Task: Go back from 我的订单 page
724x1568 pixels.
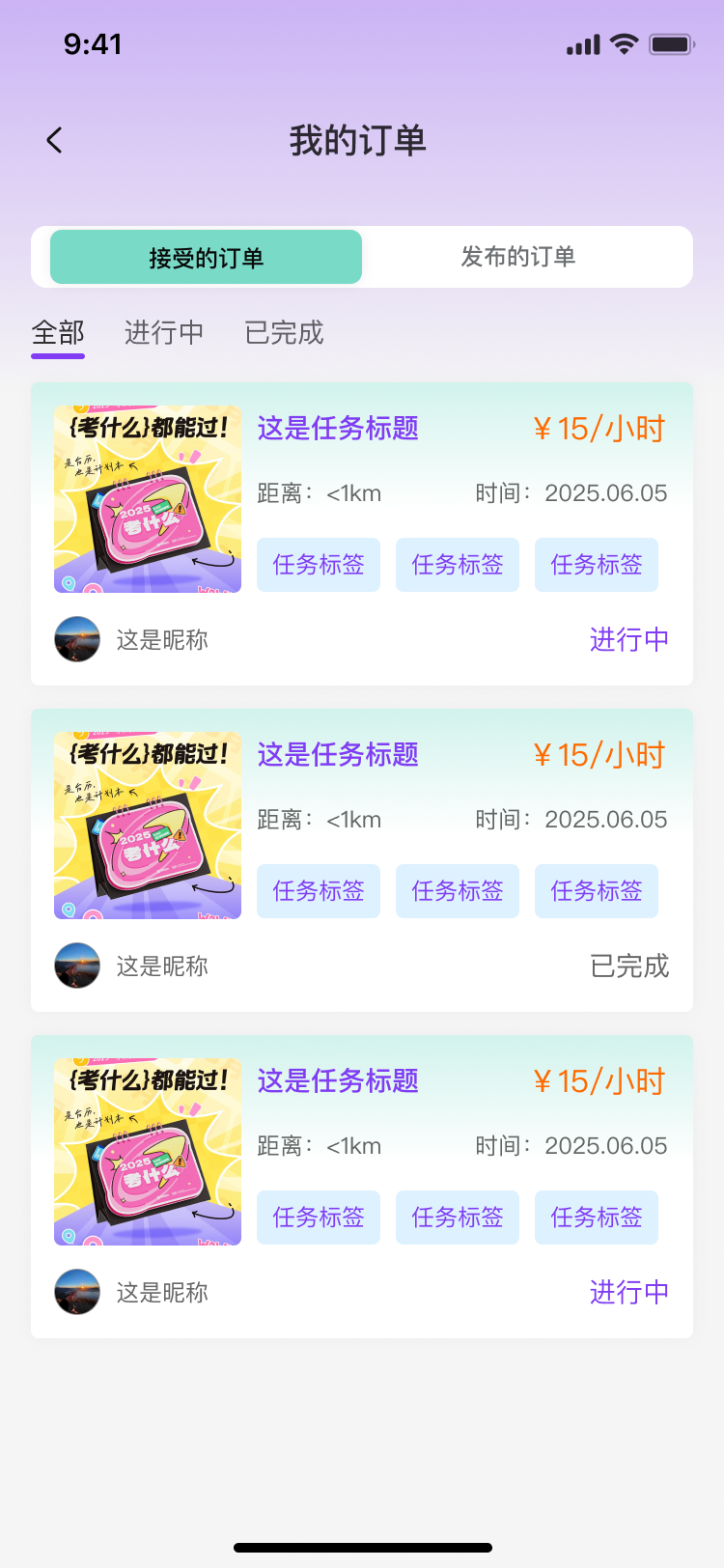Action: click(x=55, y=141)
